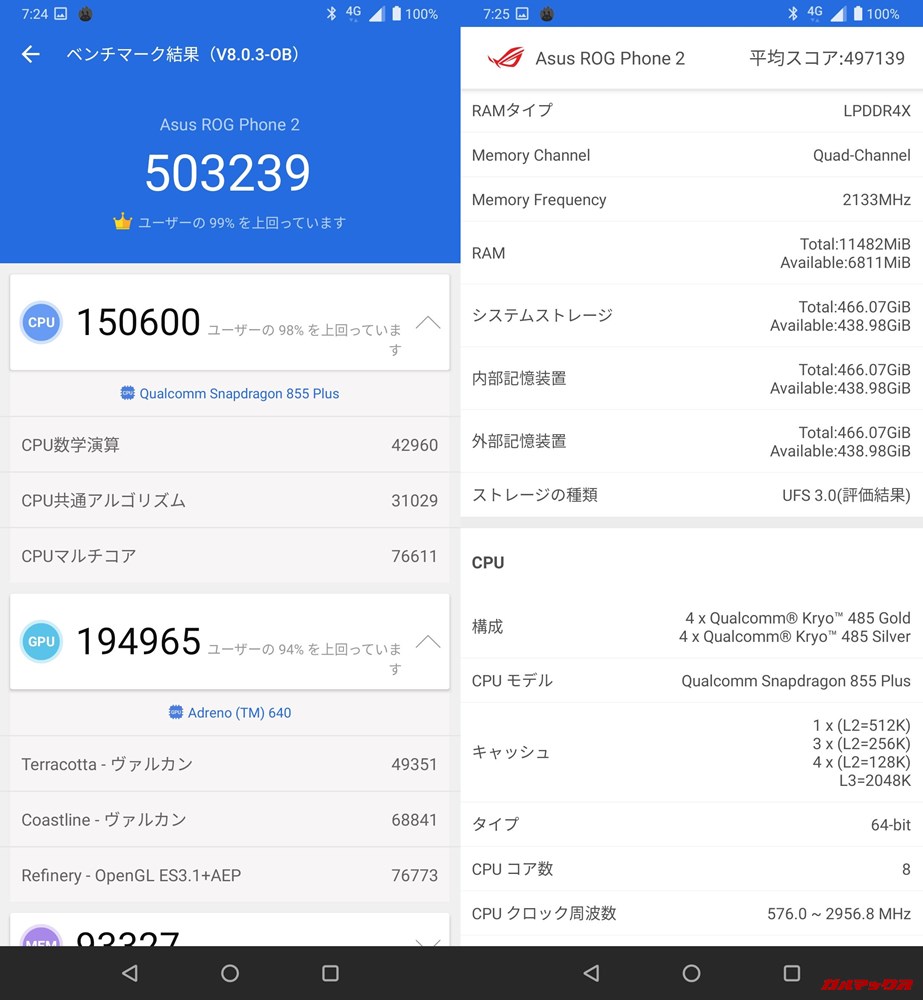This screenshot has height=1000, width=923.
Task: Open the Coastline - ヴァルカン result row
Action: pyautogui.click(x=230, y=820)
